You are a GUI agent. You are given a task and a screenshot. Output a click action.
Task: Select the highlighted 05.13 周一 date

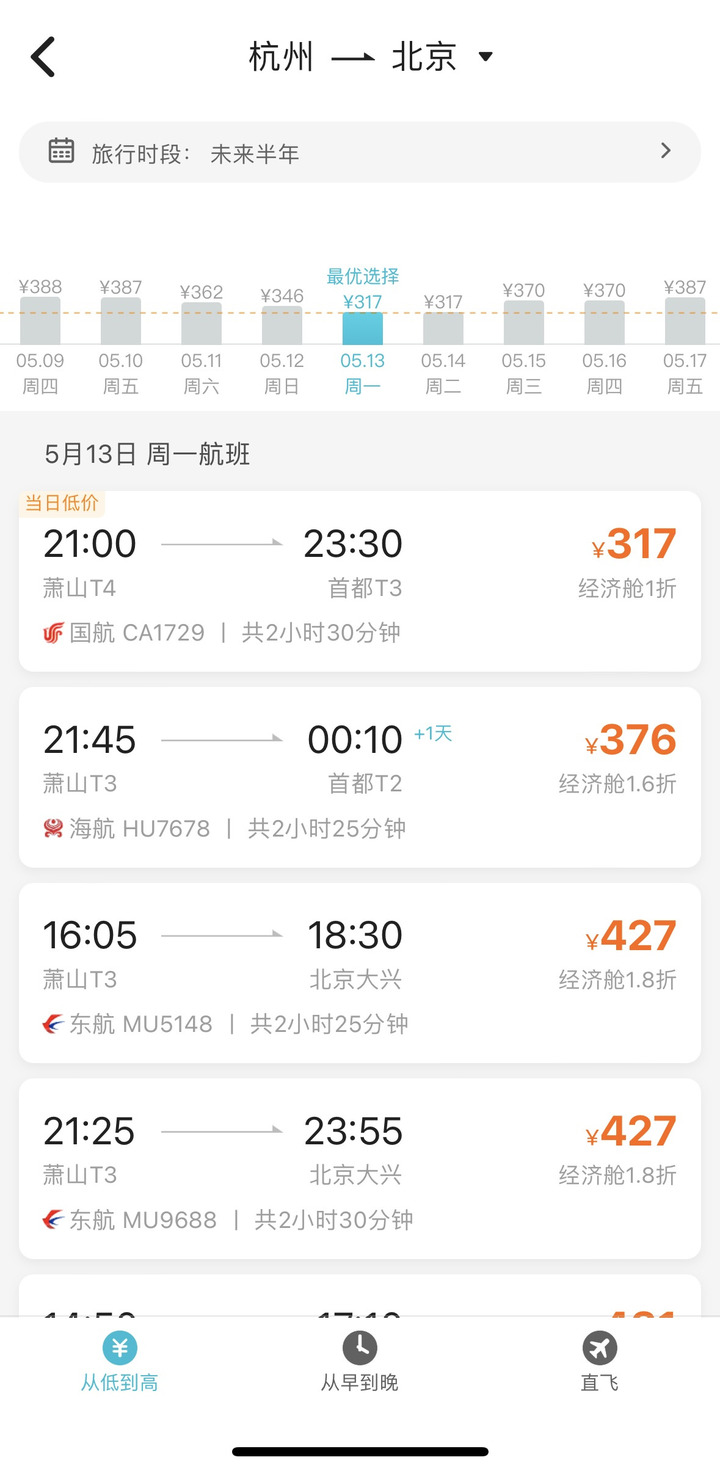tap(362, 332)
